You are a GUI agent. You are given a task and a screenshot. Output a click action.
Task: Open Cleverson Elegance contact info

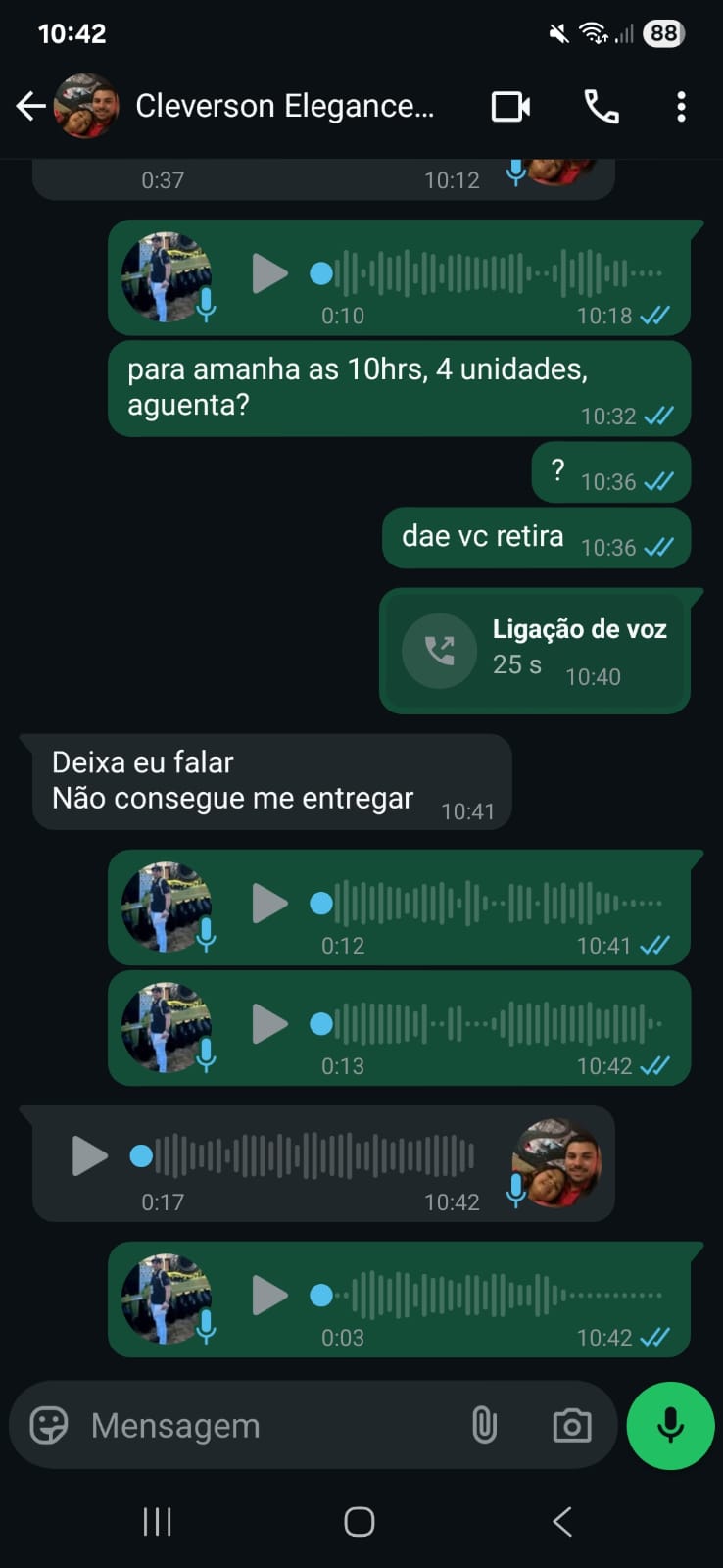click(x=284, y=106)
